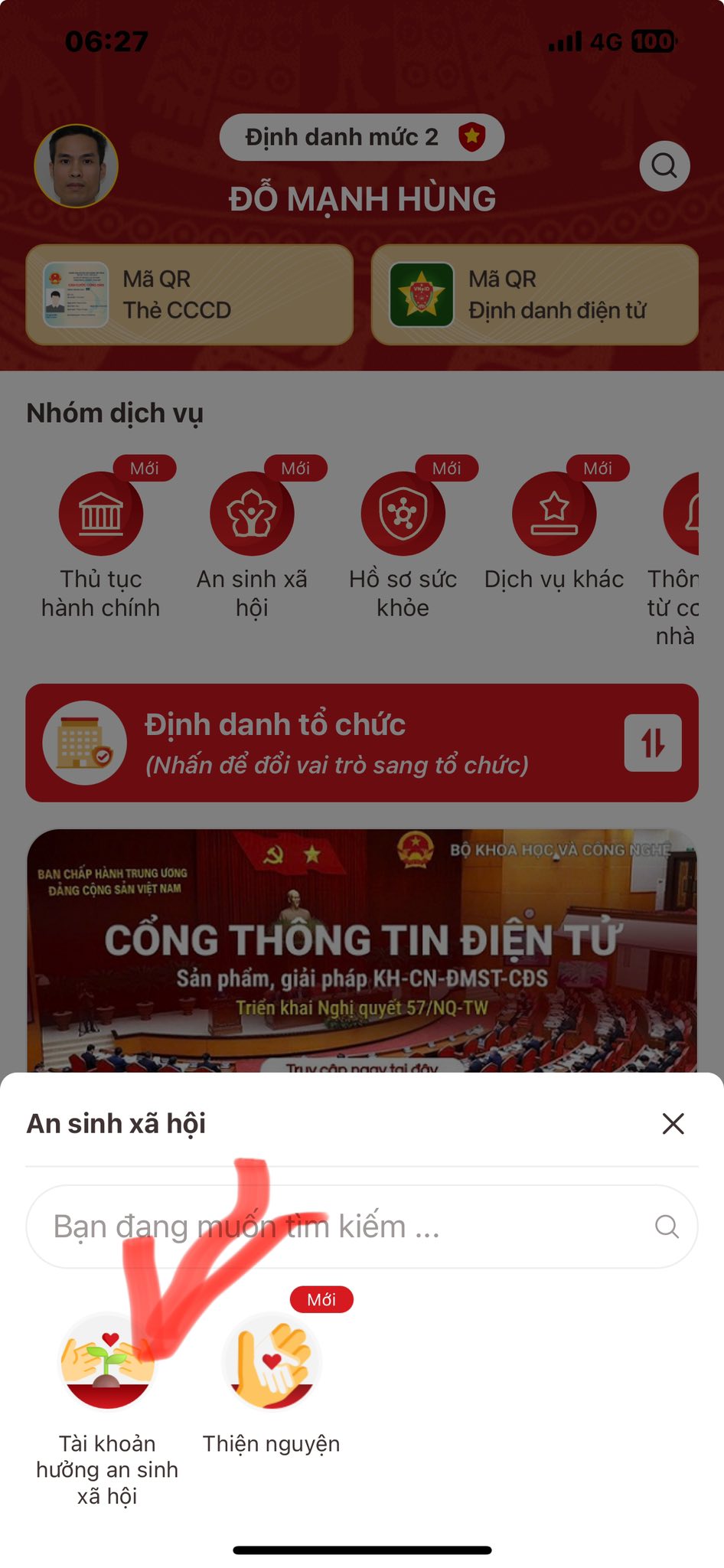Select the An sinh xã hội group
Viewport: 724px width, 1568px height.
(x=252, y=514)
